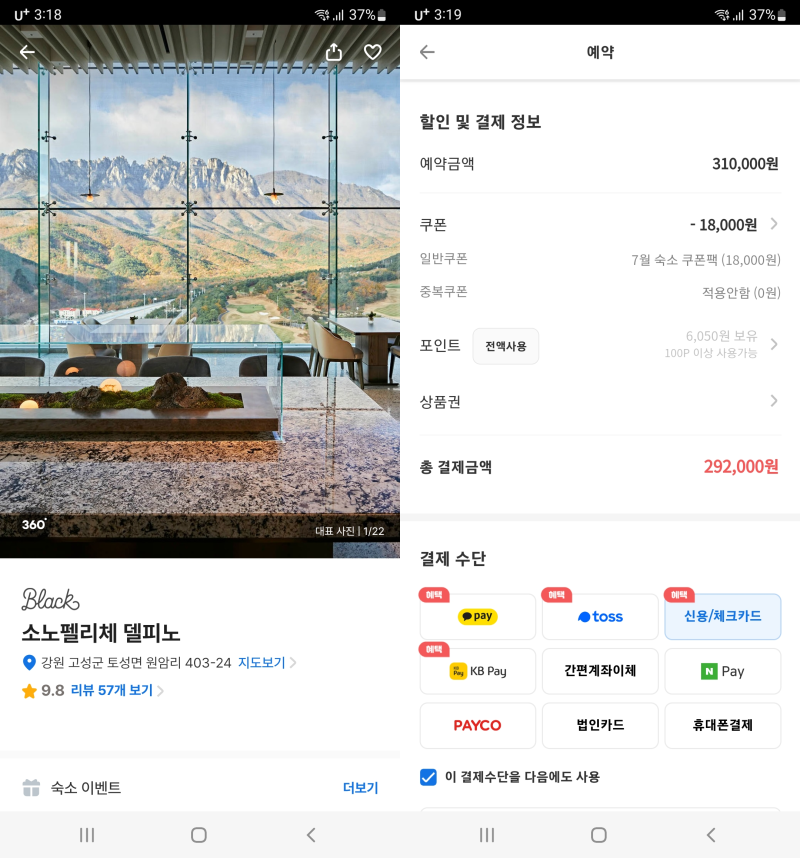Choose 휴대폰결제 payment method
This screenshot has width=800, height=858.
point(722,725)
